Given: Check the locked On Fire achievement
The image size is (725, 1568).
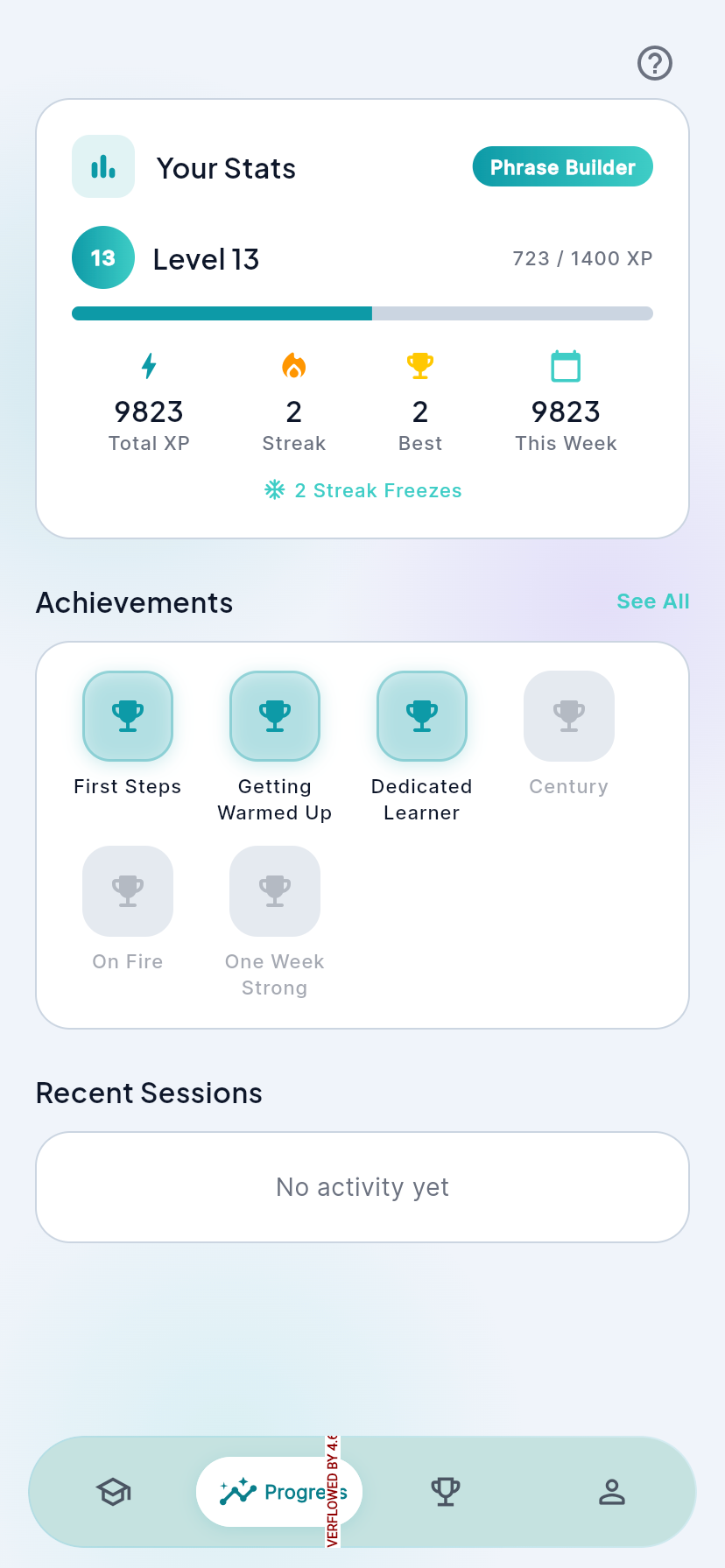Looking at the screenshot, I should click(x=128, y=891).
